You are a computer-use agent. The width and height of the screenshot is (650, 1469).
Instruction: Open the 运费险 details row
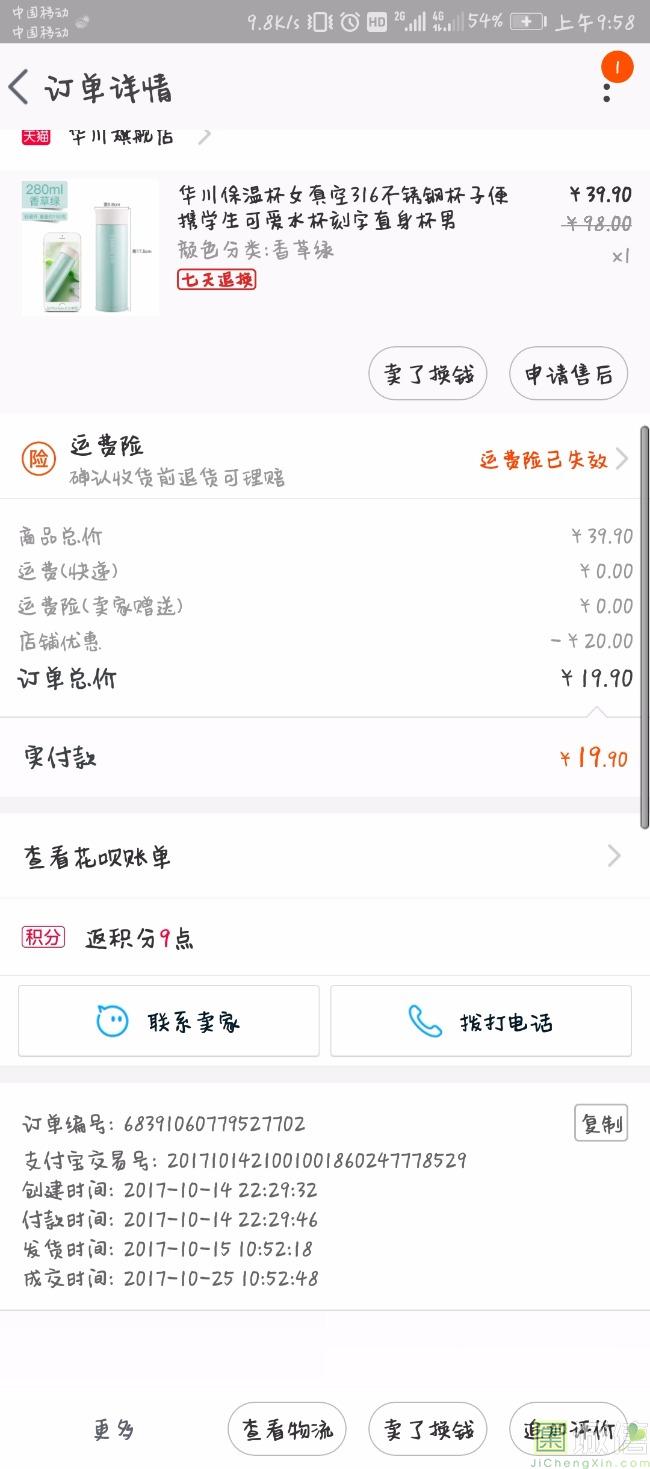coord(325,460)
